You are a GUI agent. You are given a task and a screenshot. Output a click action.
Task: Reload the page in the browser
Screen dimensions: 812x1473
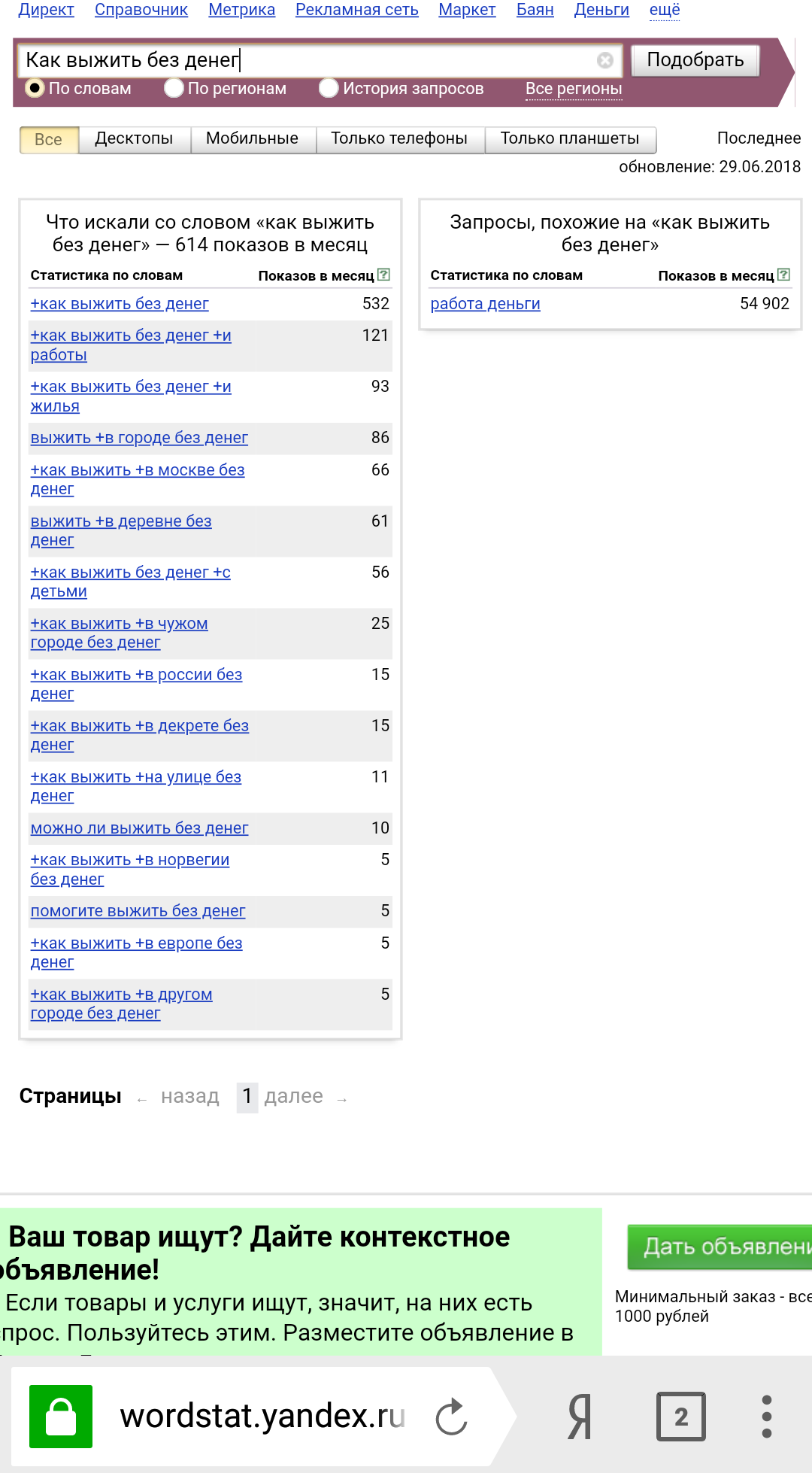(452, 1417)
